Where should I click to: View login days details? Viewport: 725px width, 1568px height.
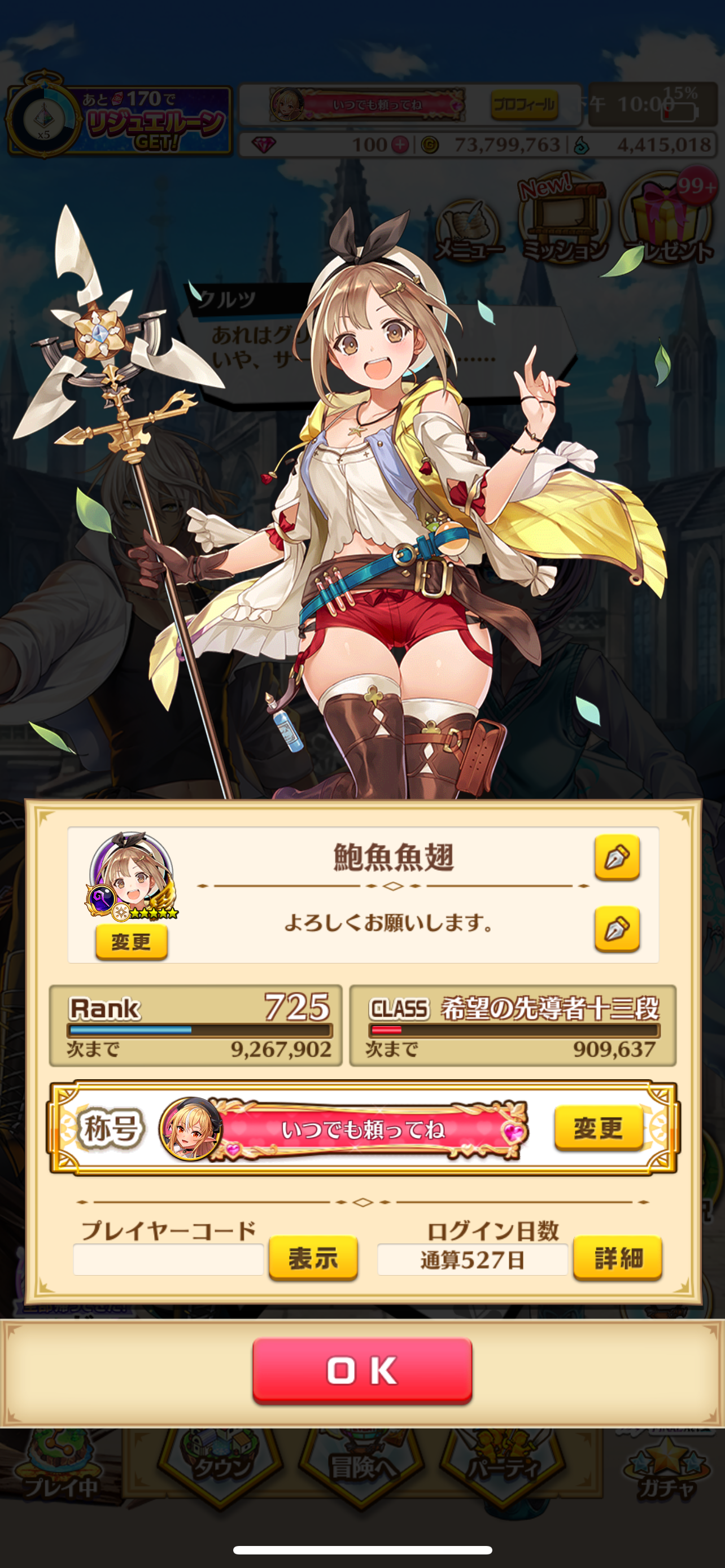point(617,1258)
